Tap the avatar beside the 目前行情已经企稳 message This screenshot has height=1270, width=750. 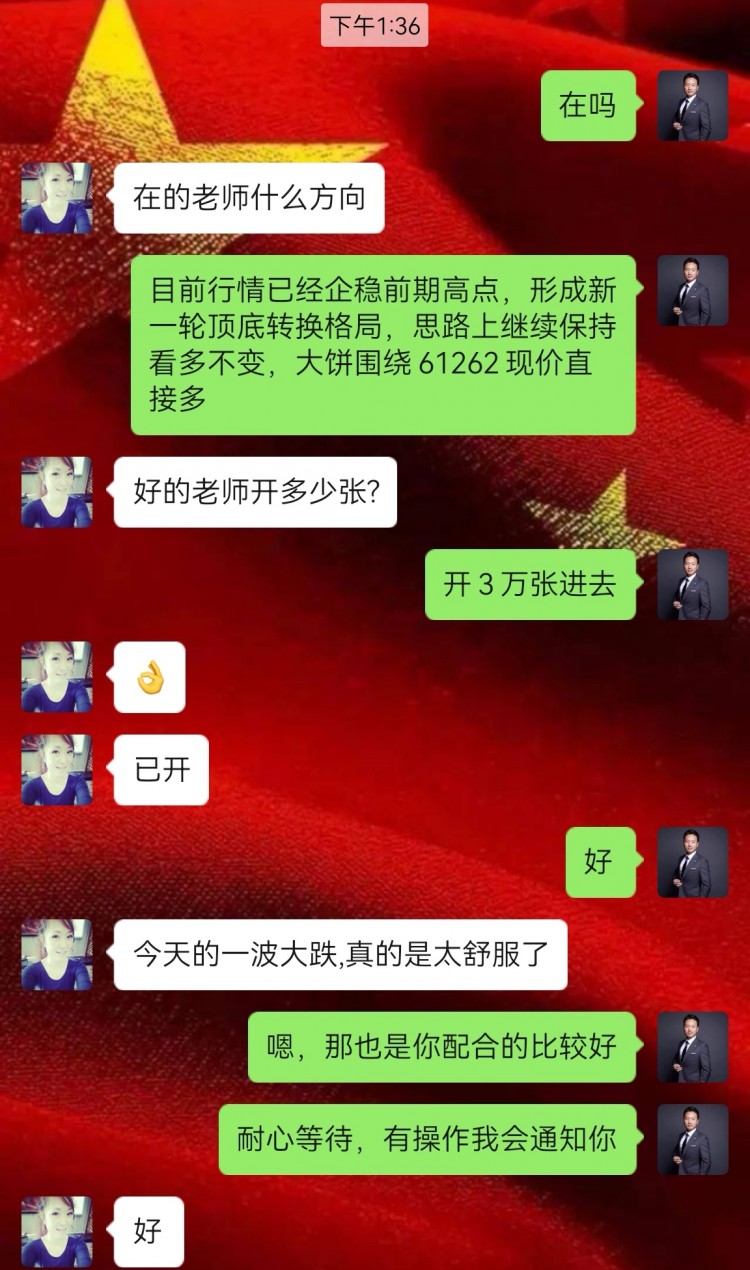692,290
